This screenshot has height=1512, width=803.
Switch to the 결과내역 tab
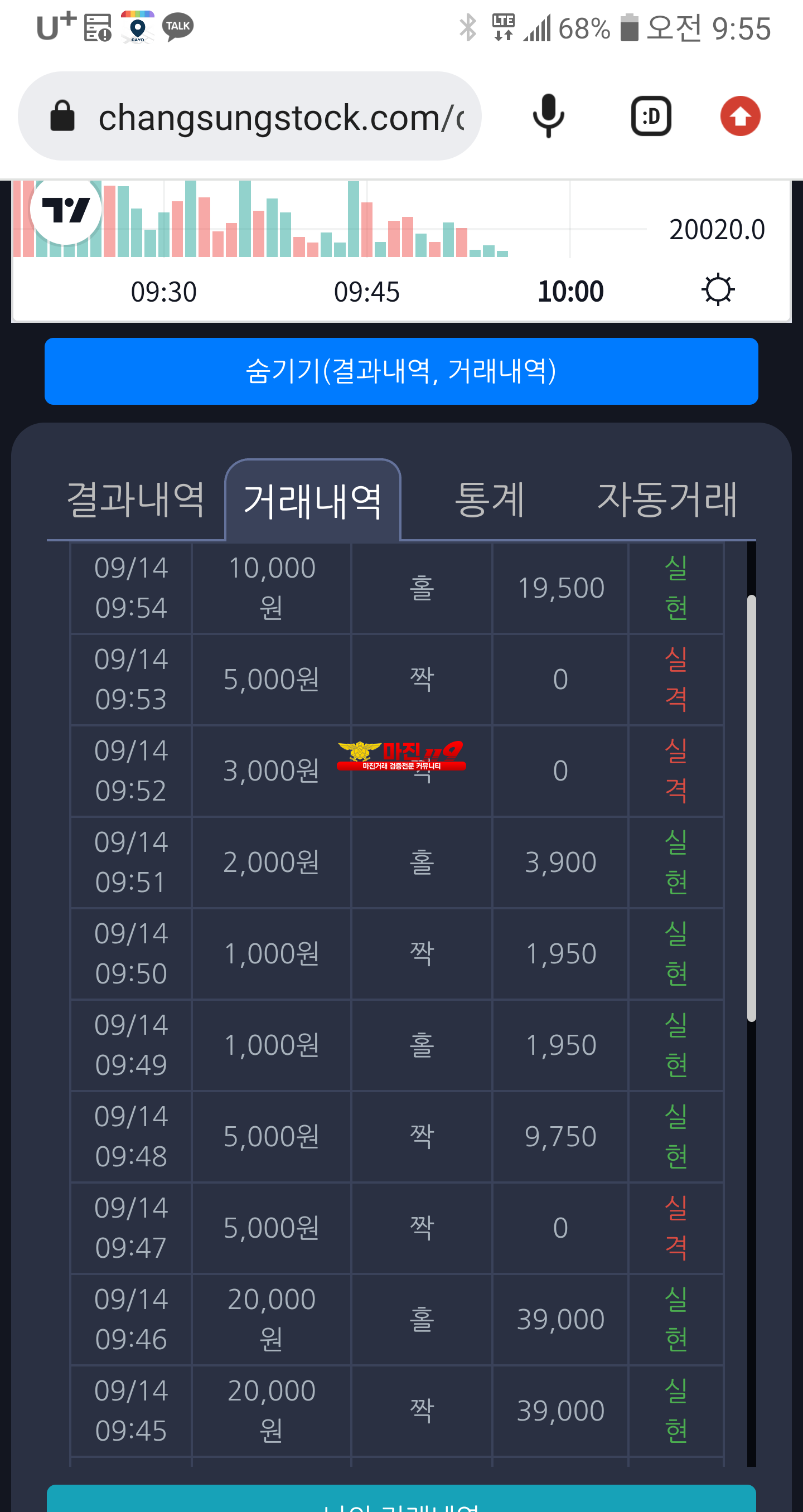[136, 500]
